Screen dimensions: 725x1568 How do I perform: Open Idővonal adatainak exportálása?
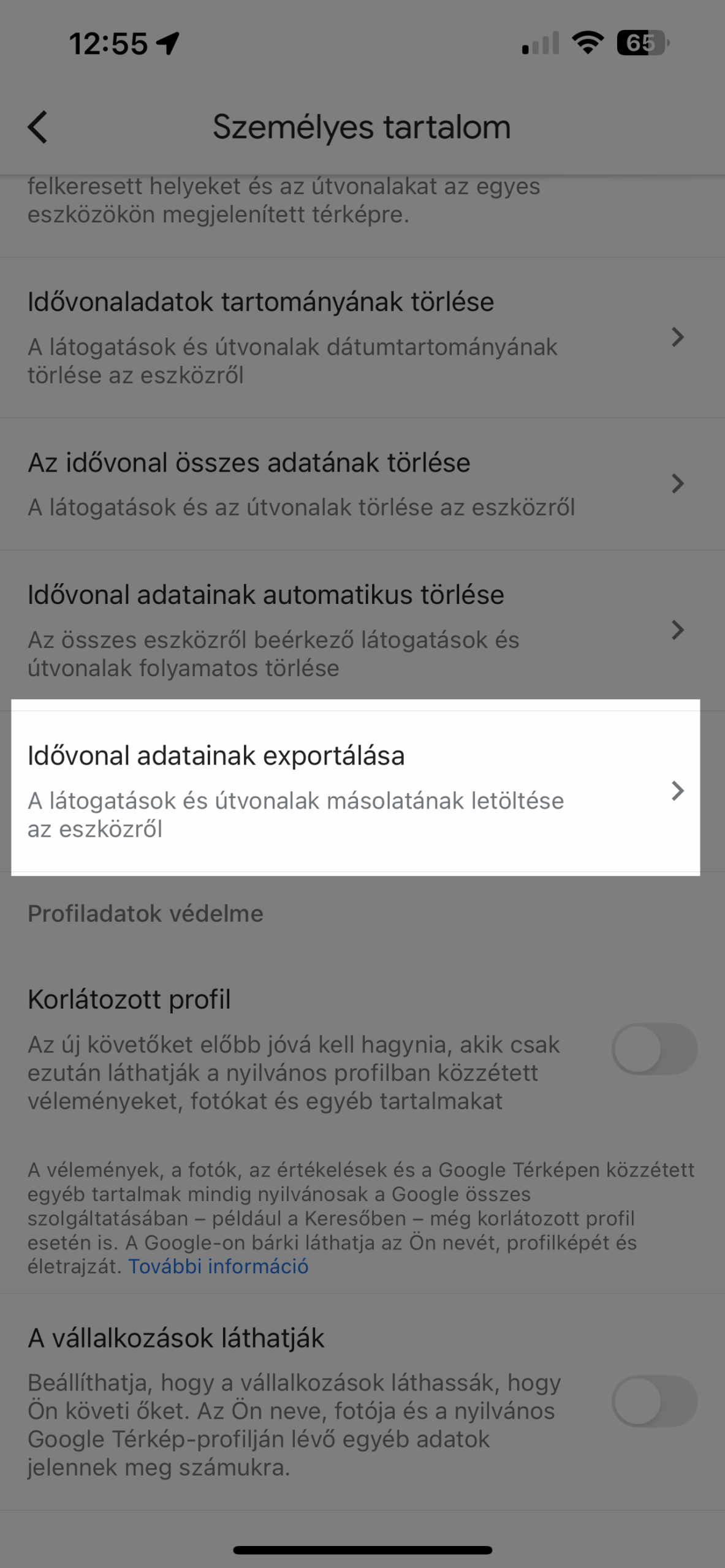[355, 790]
